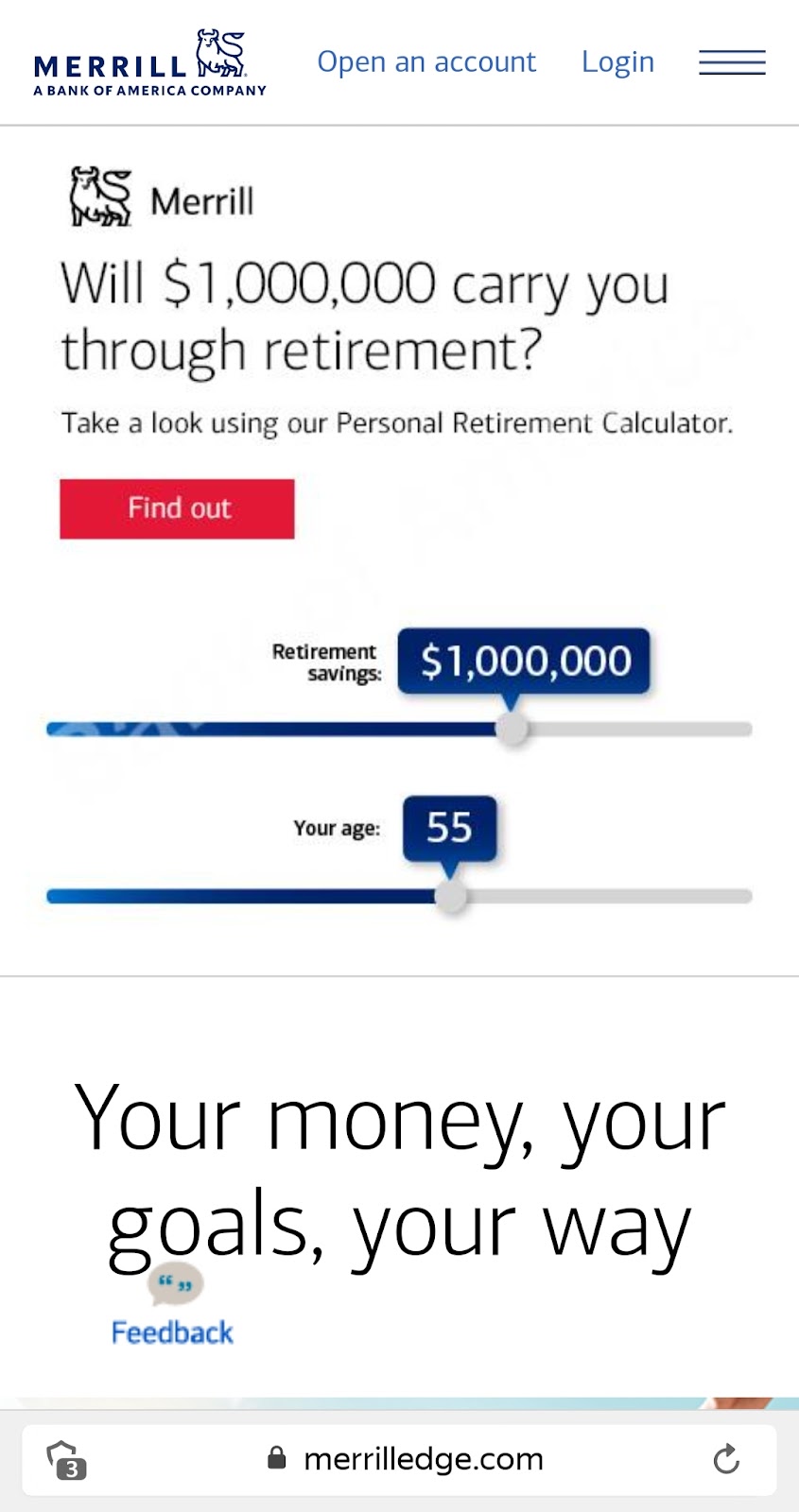Go to Merrill home via header logo
Screen dimensions: 799x1512
[149, 64]
